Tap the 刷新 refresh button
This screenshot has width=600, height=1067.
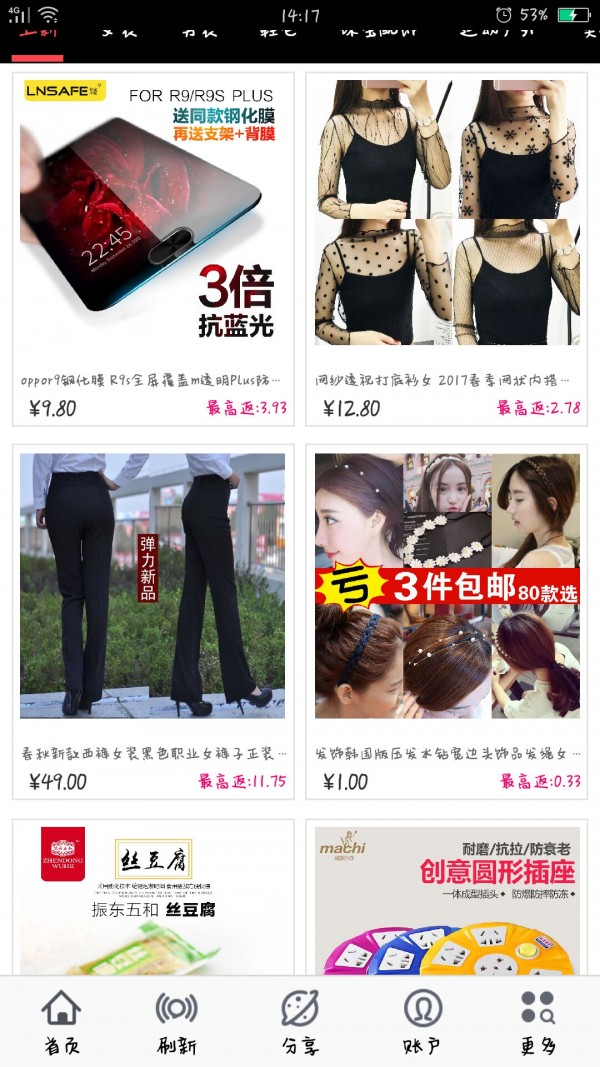click(177, 1022)
